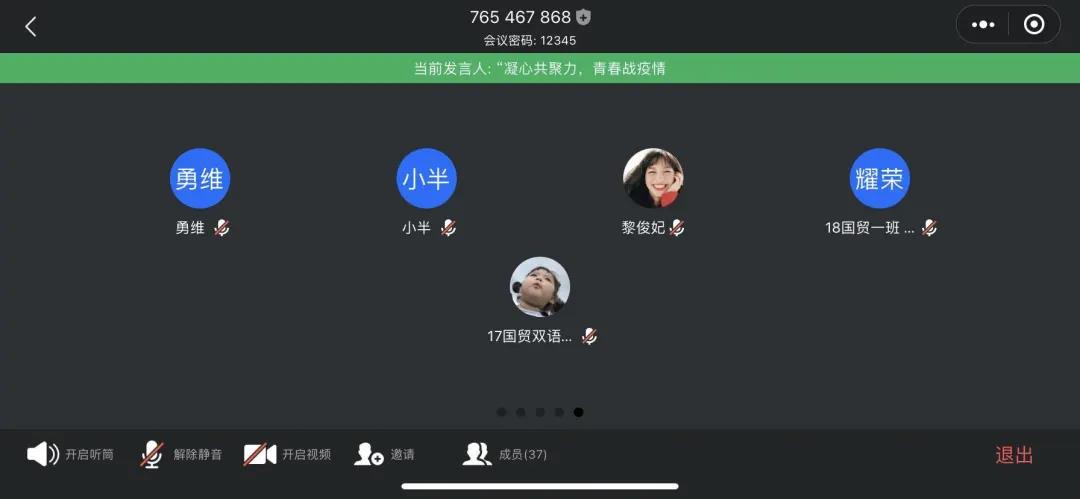The width and height of the screenshot is (1080, 499).
Task: Select the 17国贸双语 participant
Action: 540,287
